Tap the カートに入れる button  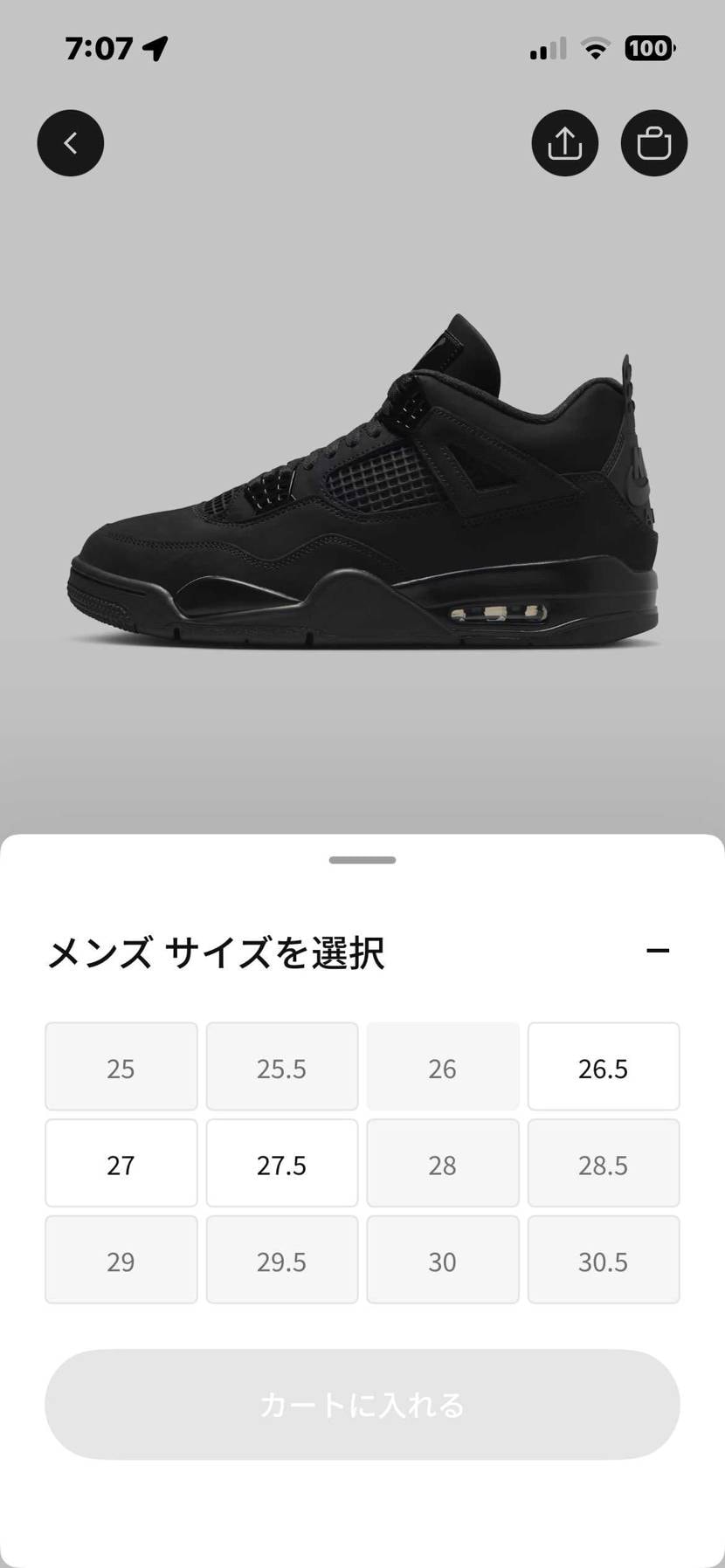click(x=362, y=1405)
